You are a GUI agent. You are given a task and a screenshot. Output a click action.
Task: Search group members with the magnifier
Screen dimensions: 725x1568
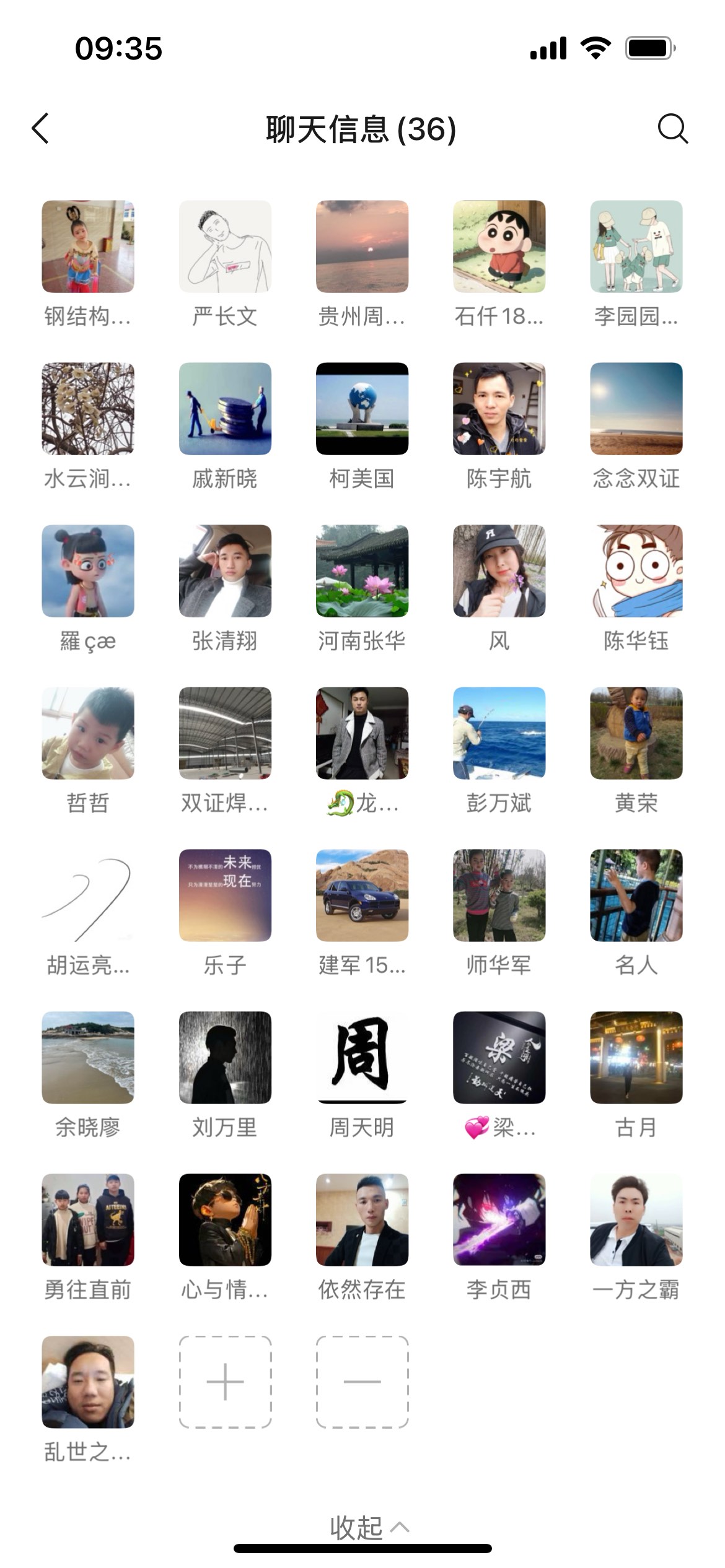(x=672, y=129)
